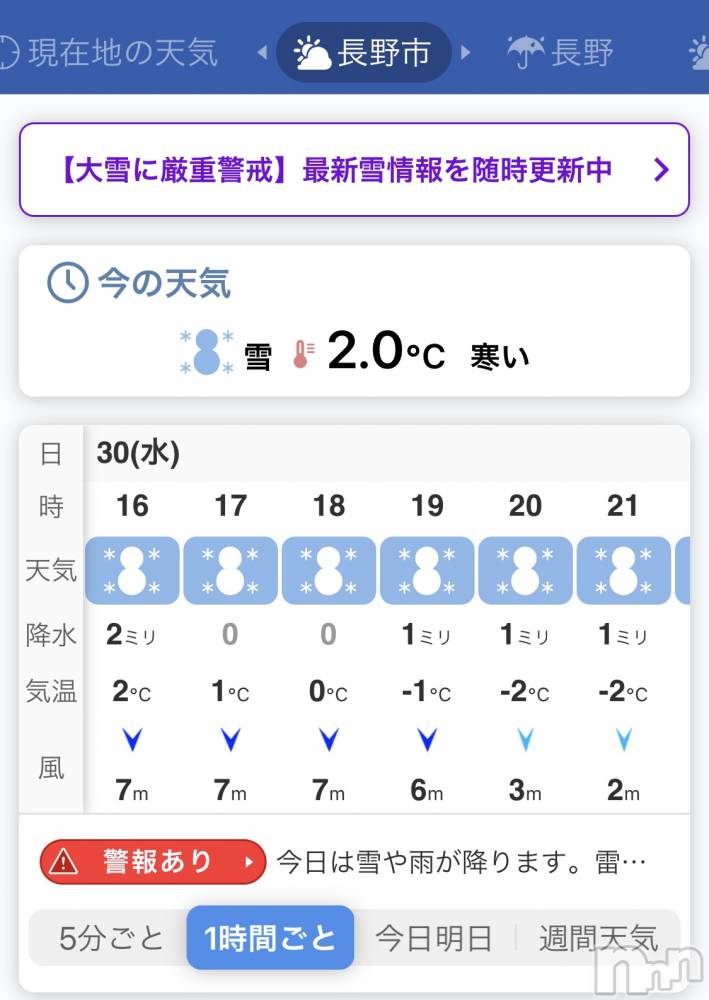Open the 週間天気 weekly forecast

pos(598,938)
